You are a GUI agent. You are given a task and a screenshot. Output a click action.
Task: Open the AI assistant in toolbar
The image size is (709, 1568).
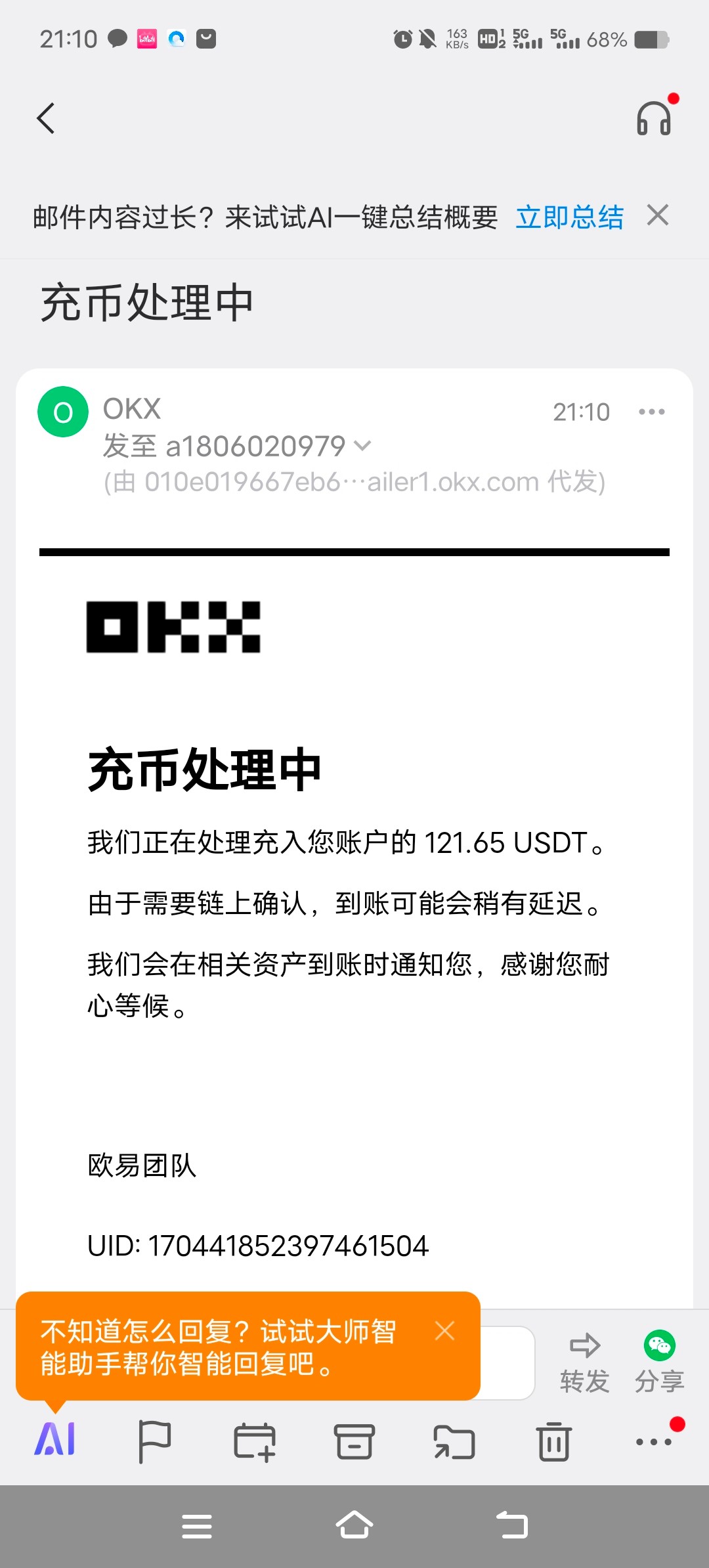click(x=55, y=1439)
